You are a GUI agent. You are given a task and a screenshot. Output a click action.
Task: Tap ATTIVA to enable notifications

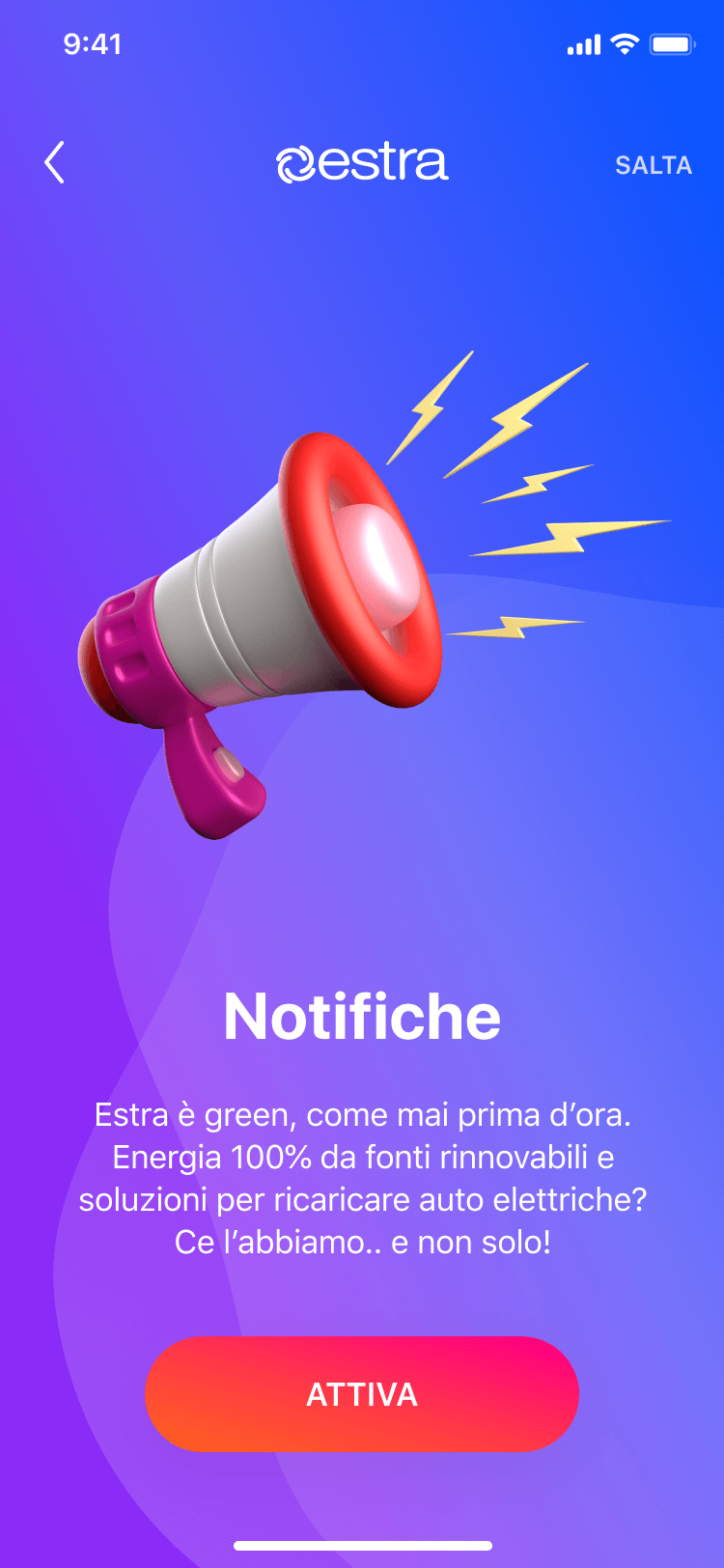click(x=362, y=1394)
